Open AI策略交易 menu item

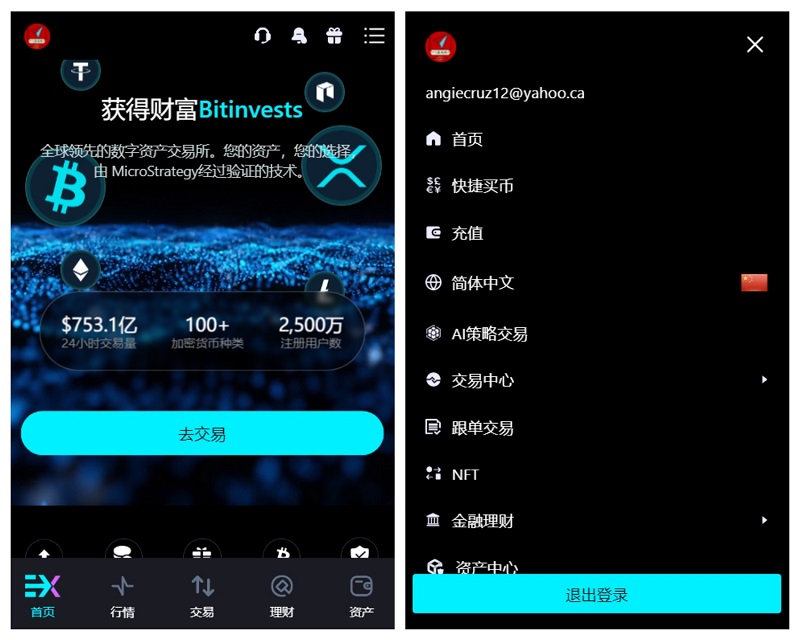[488, 334]
